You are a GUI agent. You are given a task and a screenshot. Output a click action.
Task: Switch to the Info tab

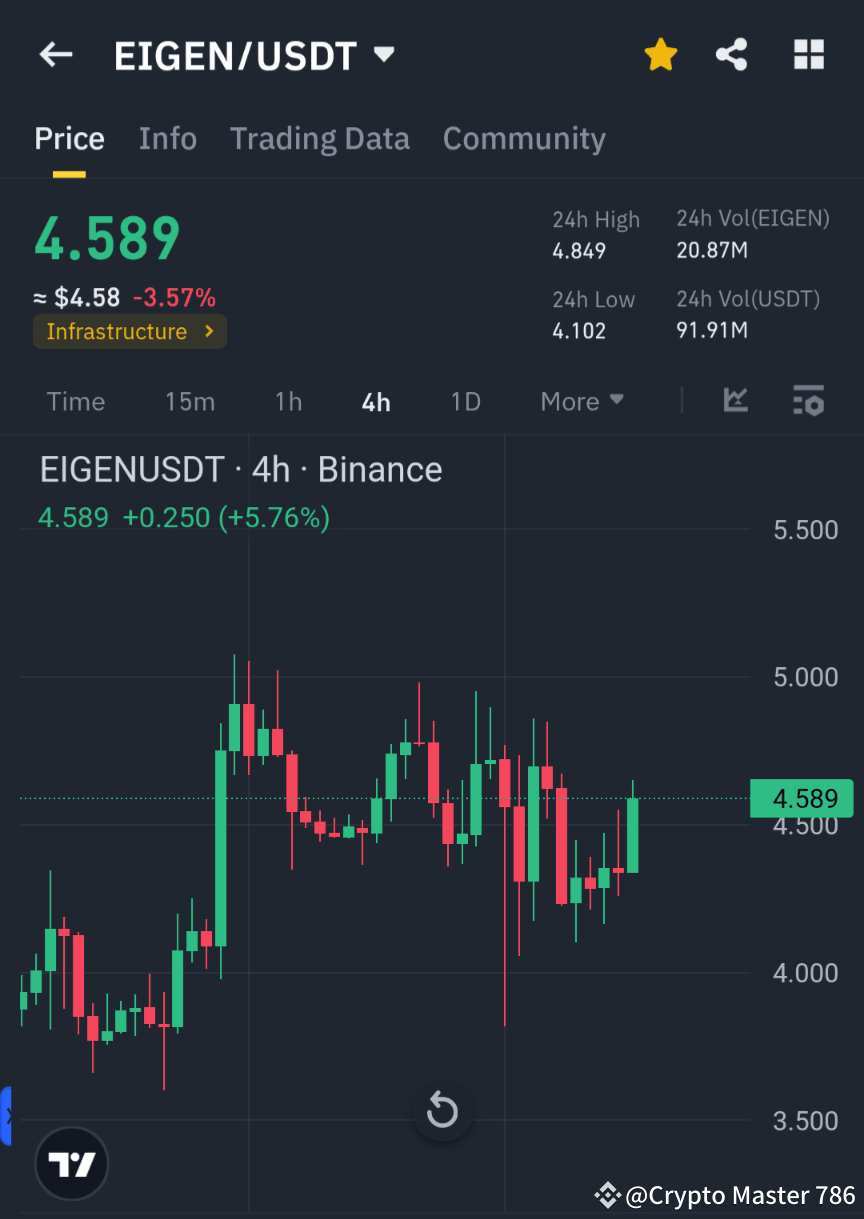tap(167, 138)
